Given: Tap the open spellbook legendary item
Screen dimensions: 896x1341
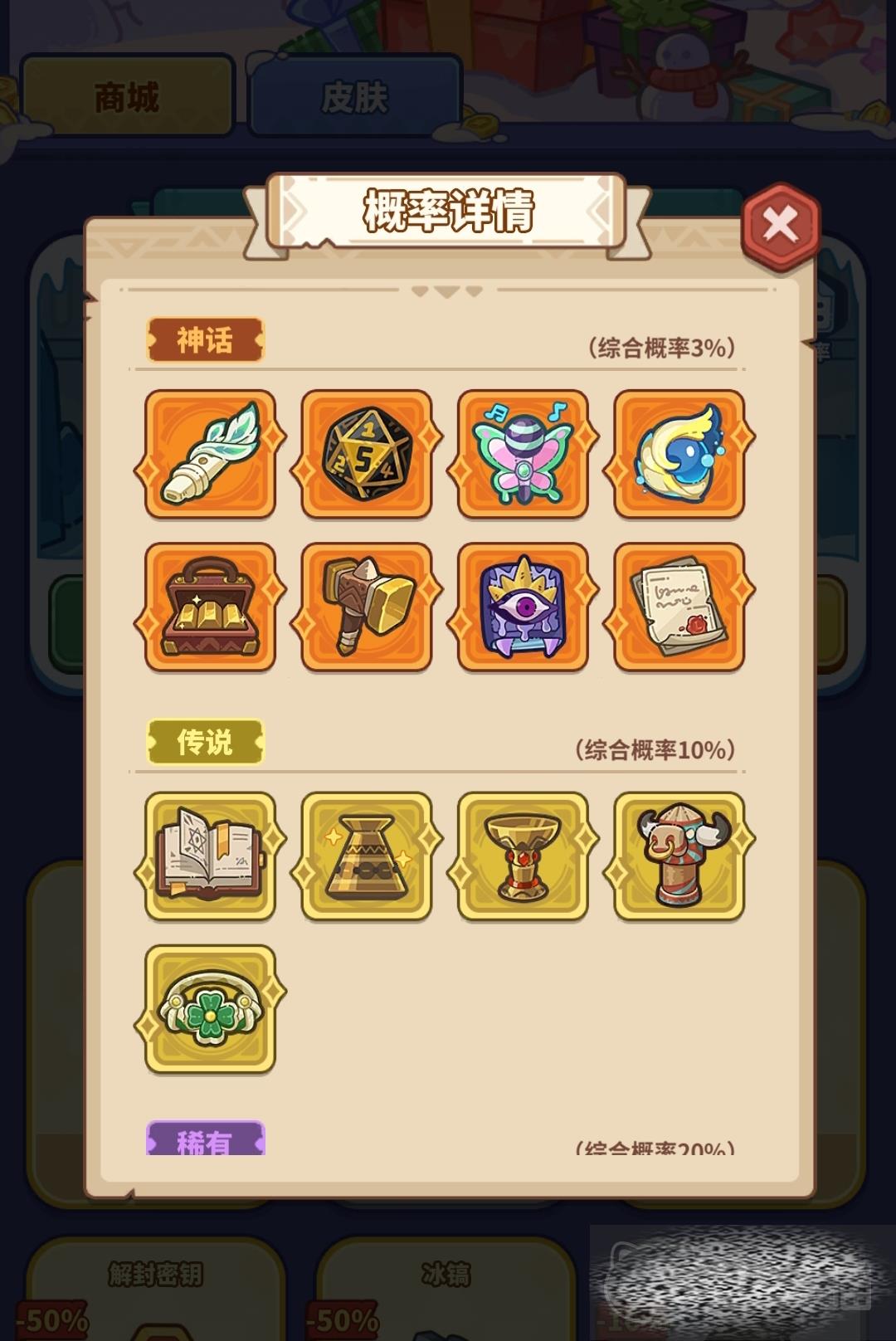Looking at the screenshot, I should [x=211, y=856].
